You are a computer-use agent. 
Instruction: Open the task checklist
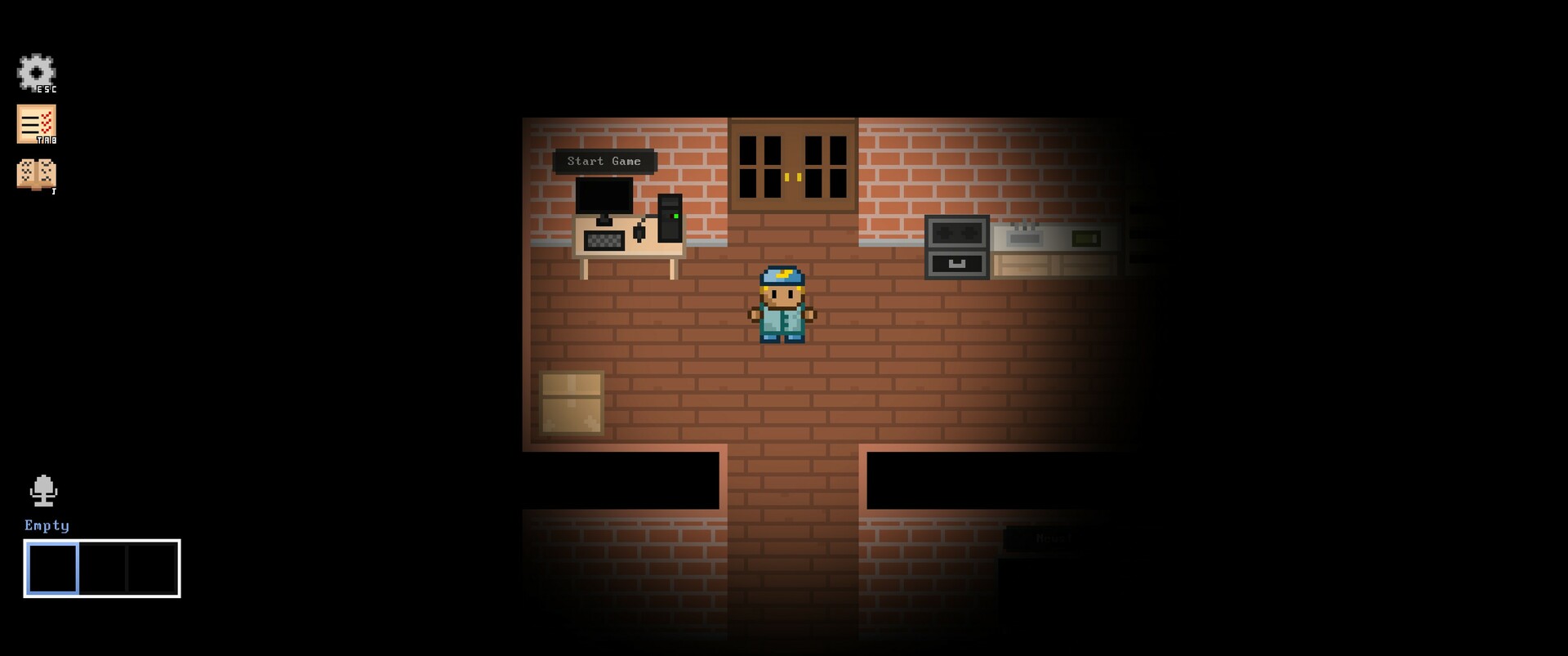36,124
